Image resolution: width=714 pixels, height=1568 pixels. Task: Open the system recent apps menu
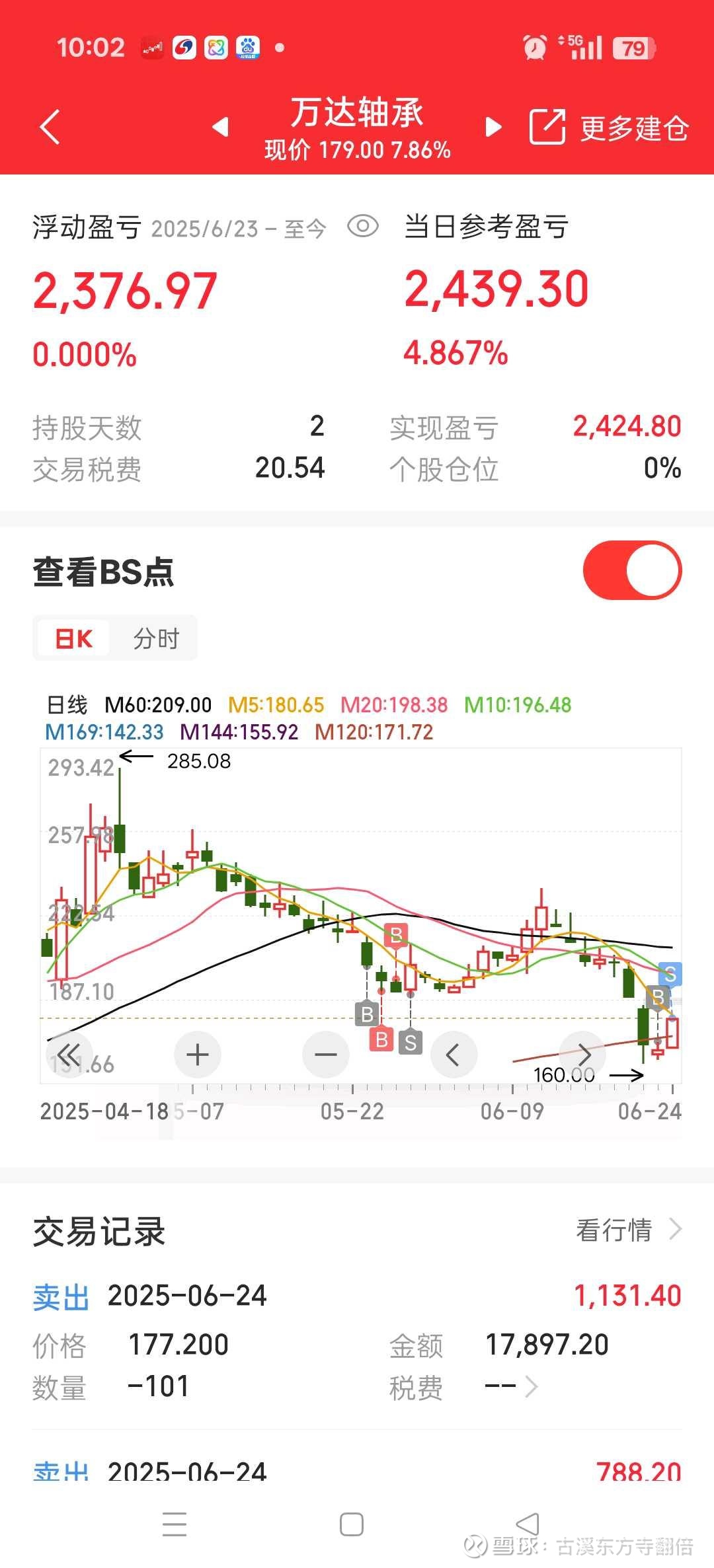(x=175, y=1524)
